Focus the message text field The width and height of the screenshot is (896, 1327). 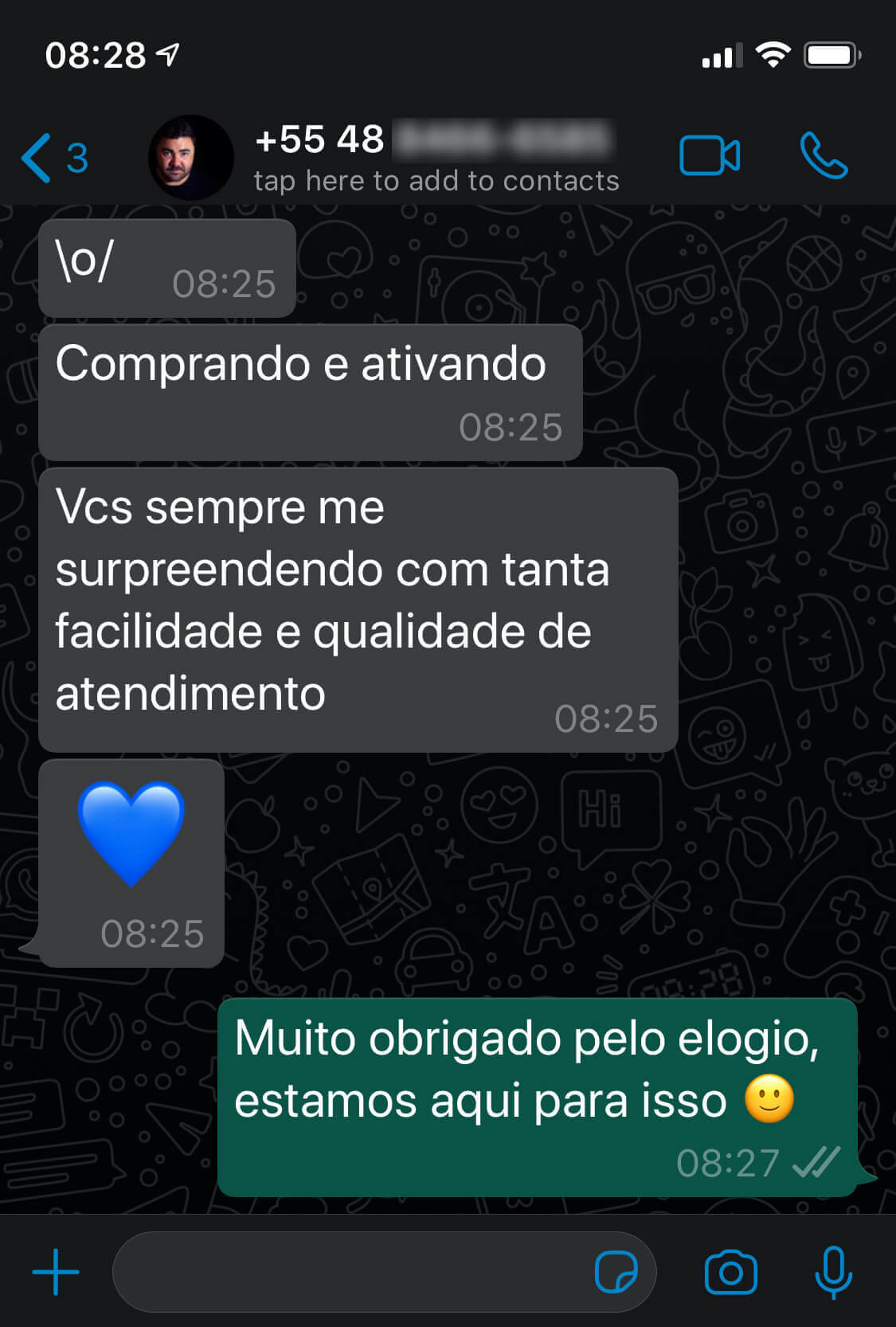350,1271
